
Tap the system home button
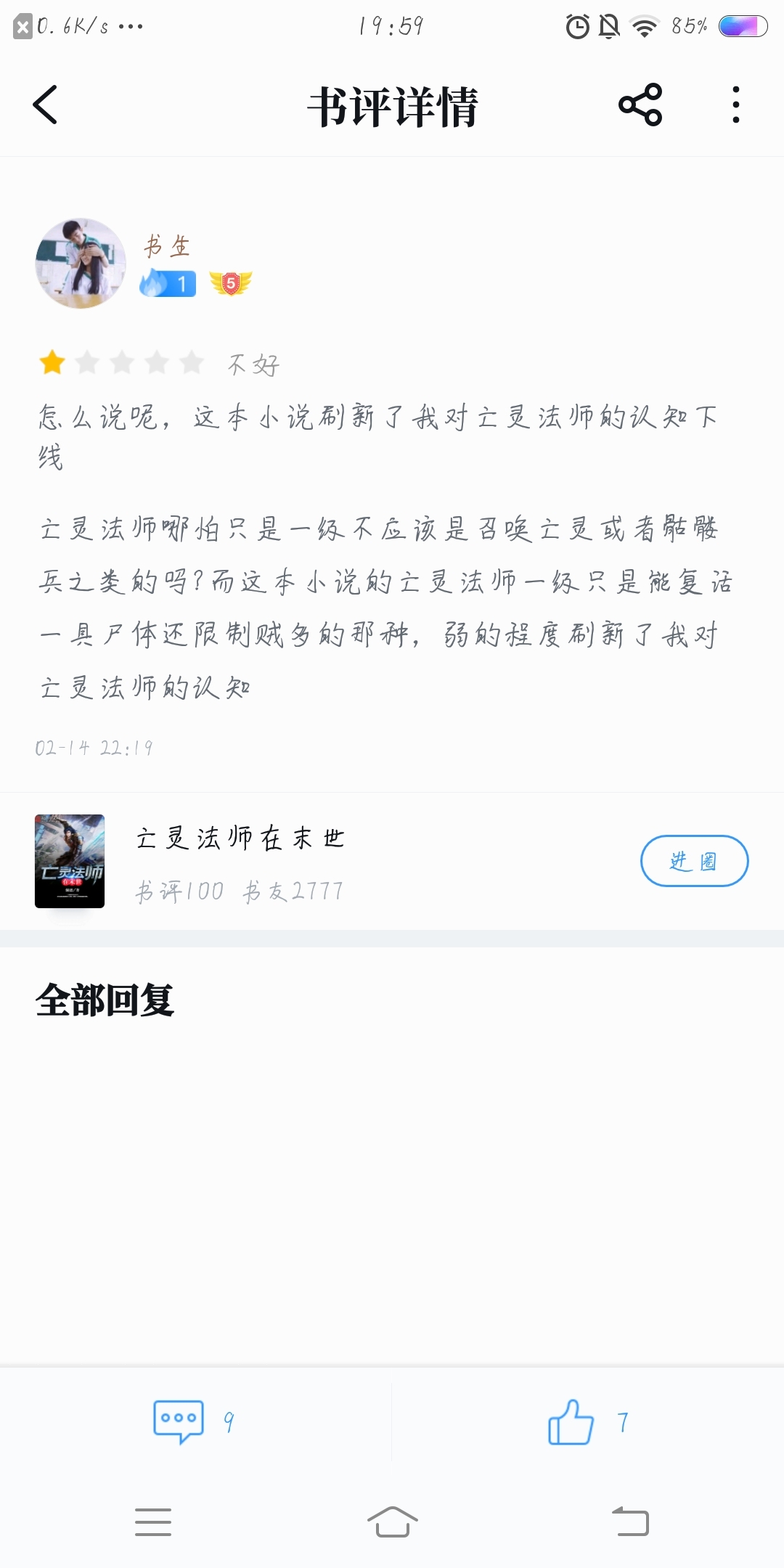pyautogui.click(x=392, y=1522)
